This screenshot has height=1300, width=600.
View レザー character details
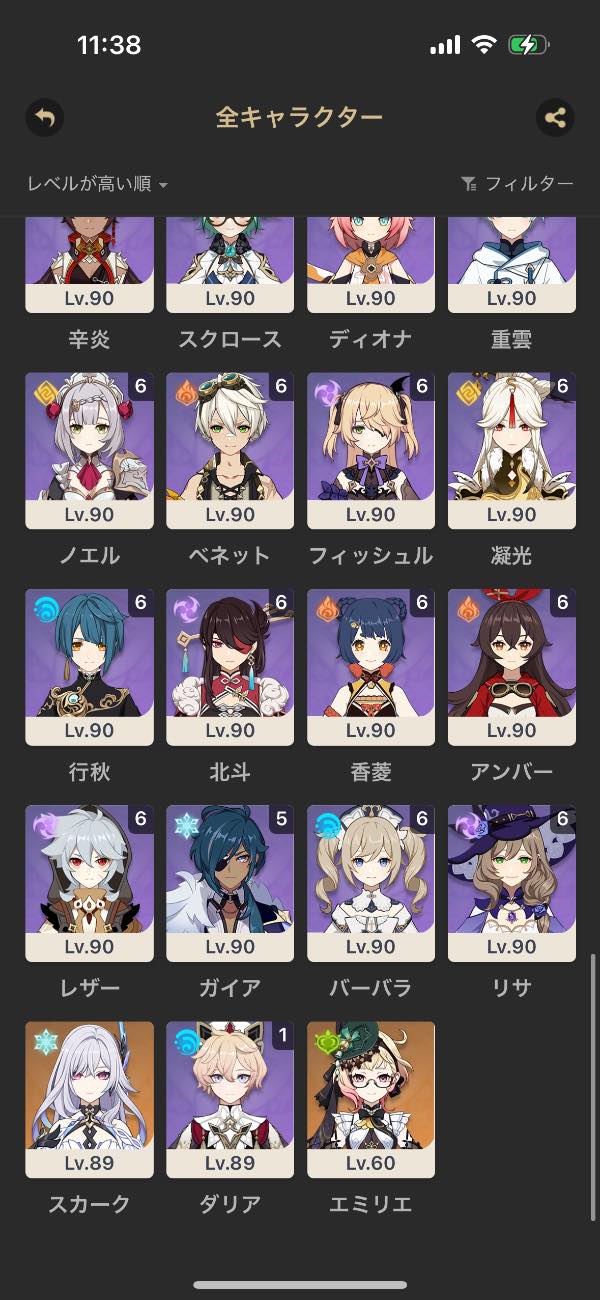89,882
